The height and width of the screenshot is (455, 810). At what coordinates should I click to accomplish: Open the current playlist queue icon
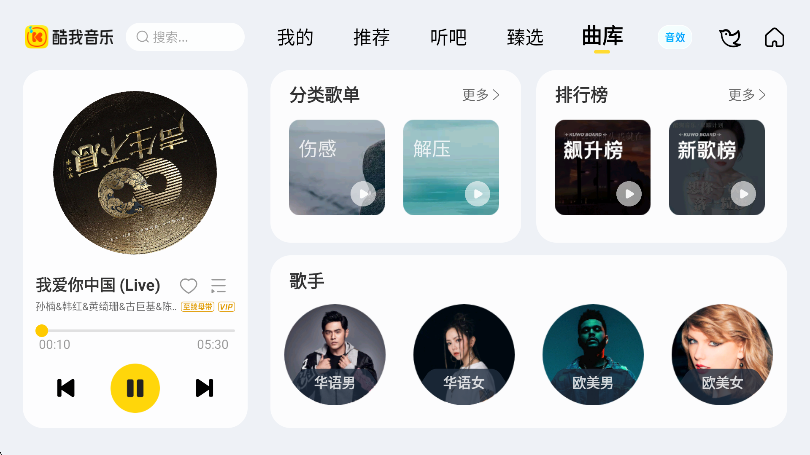click(x=219, y=285)
